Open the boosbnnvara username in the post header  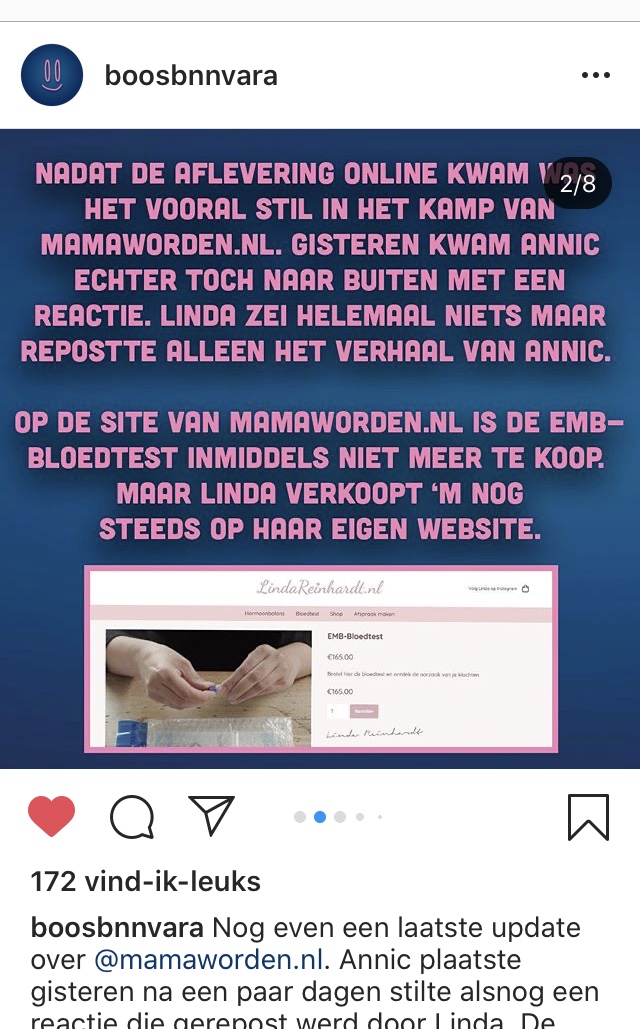coord(191,75)
